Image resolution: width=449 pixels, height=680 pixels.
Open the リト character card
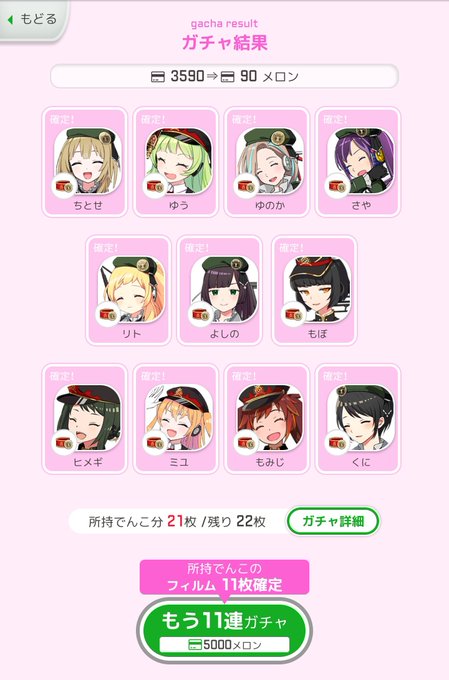tap(128, 290)
